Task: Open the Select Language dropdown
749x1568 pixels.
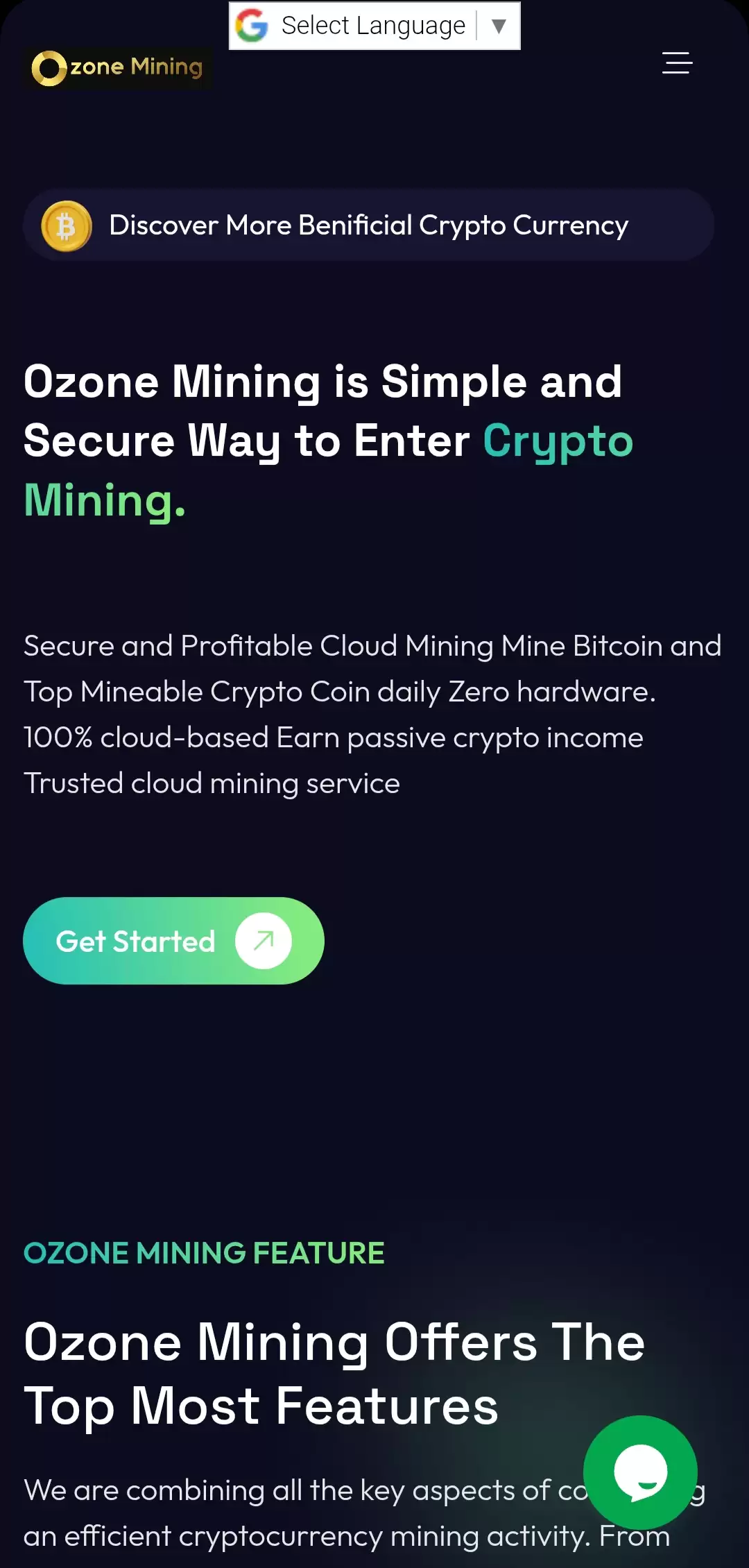Action: 374,26
